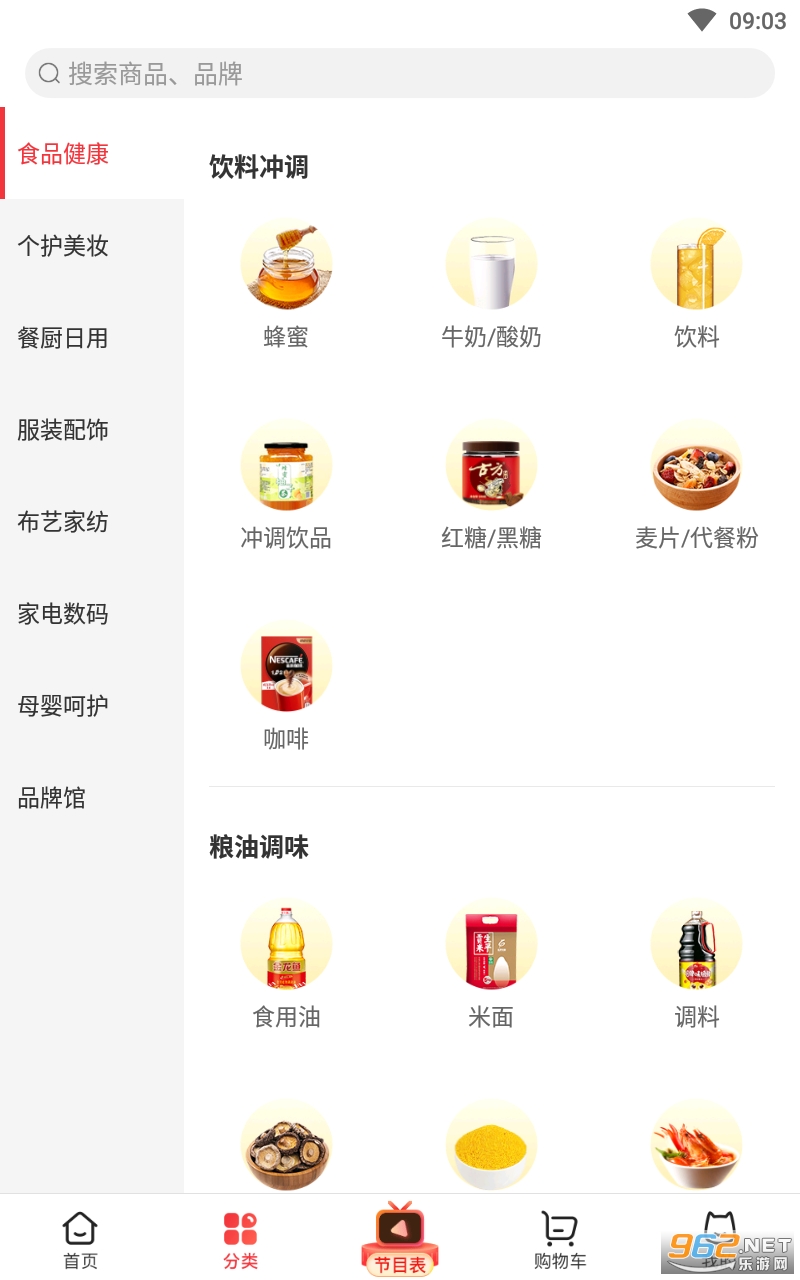Image resolution: width=800 pixels, height=1280 pixels.
Task: Select the 个护美妆 category
Action: pyautogui.click(x=63, y=246)
